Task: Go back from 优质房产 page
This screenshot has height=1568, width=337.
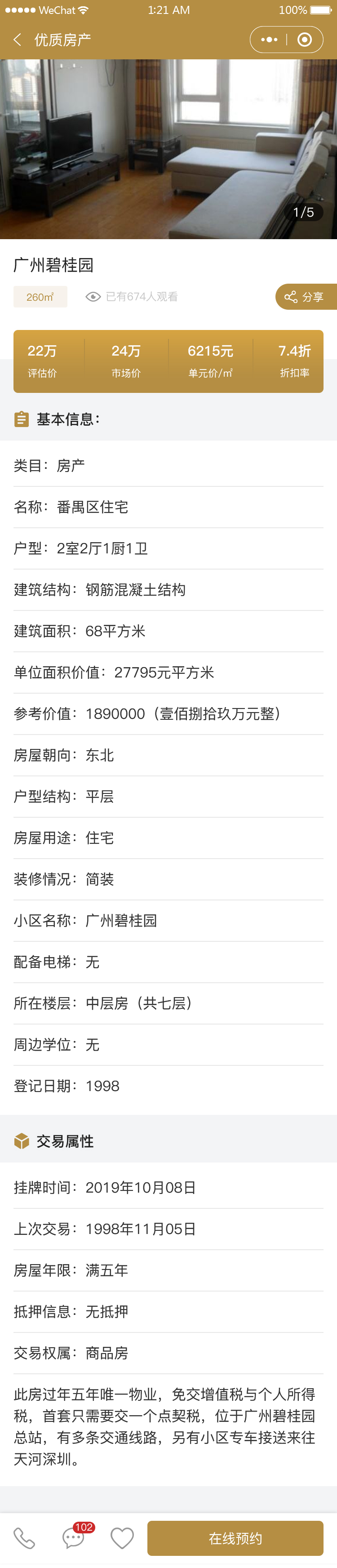Action: coord(18,40)
